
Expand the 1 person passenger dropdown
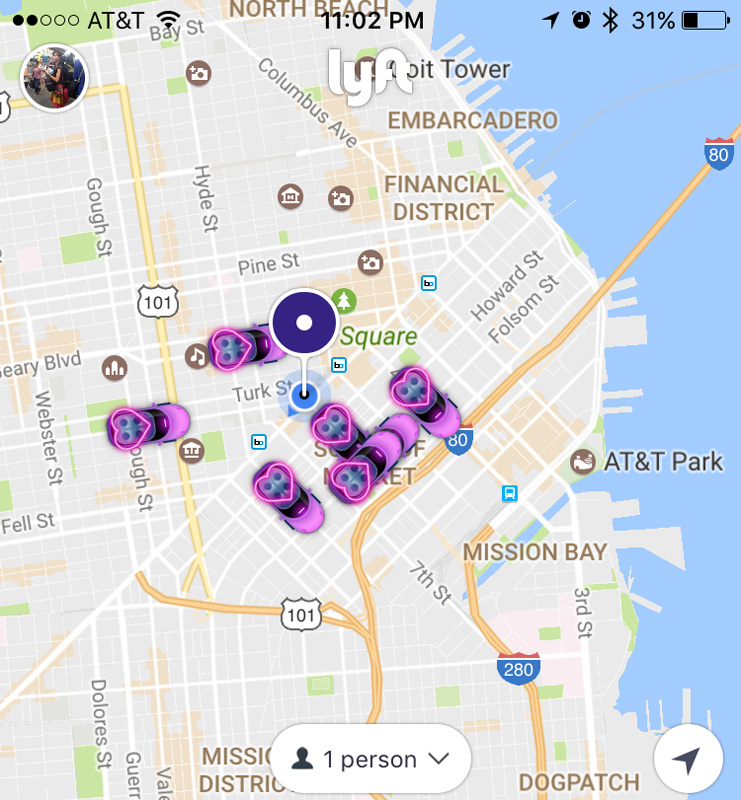(370, 759)
